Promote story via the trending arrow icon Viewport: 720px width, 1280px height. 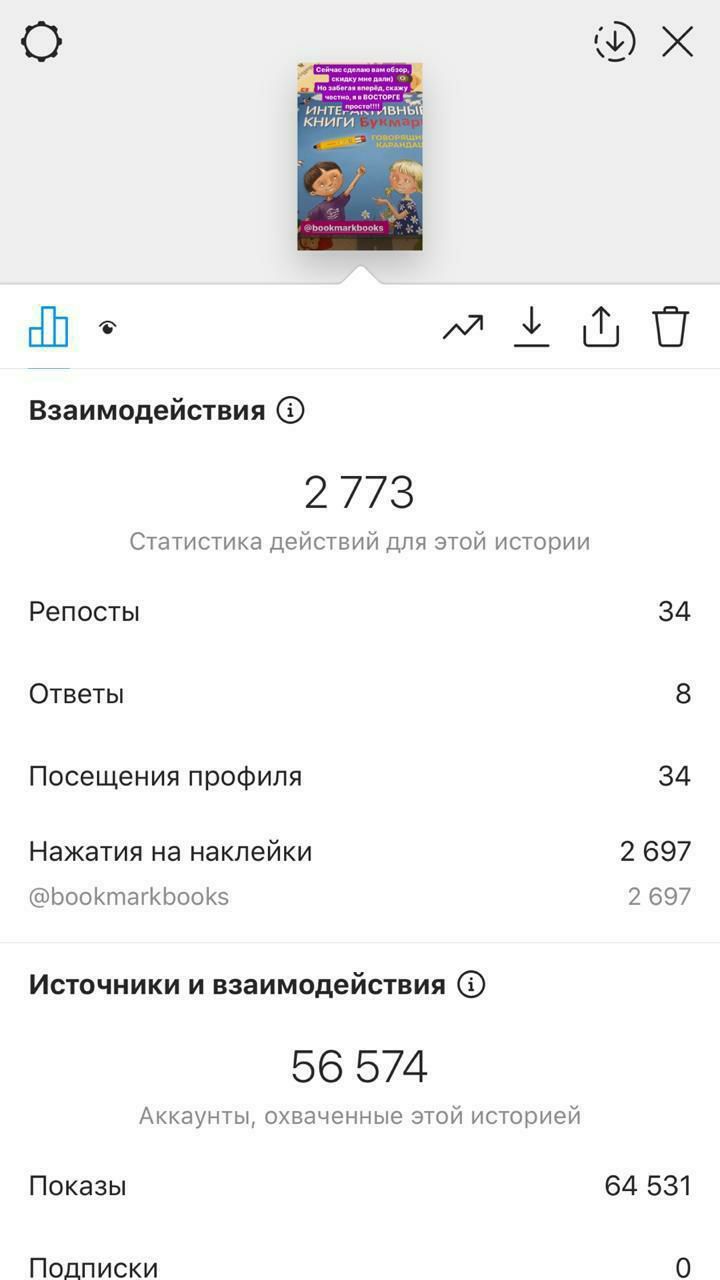pos(463,327)
